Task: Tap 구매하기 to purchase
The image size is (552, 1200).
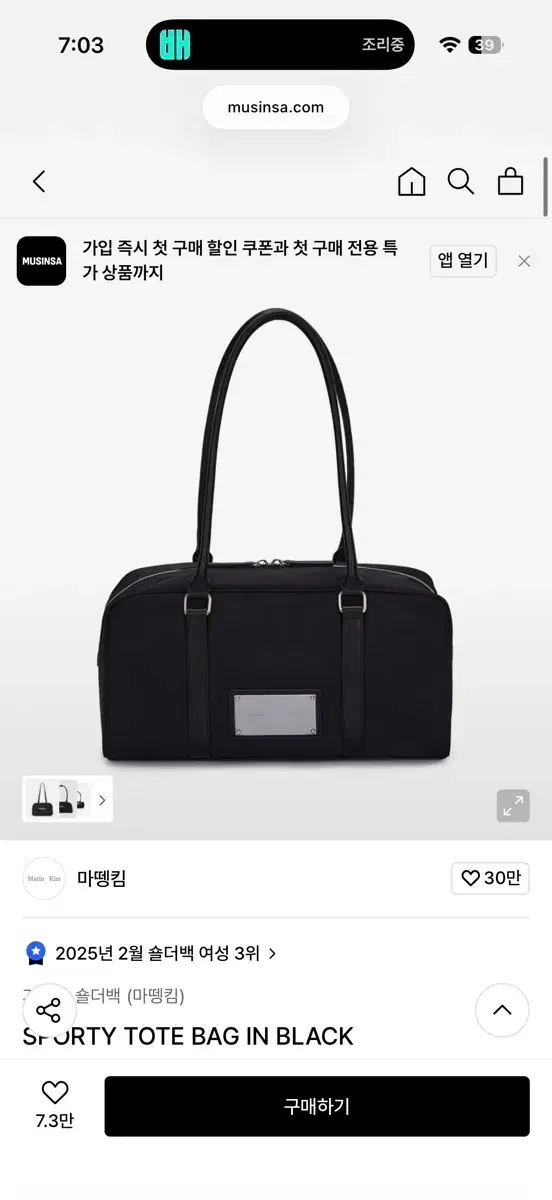Action: 317,1106
